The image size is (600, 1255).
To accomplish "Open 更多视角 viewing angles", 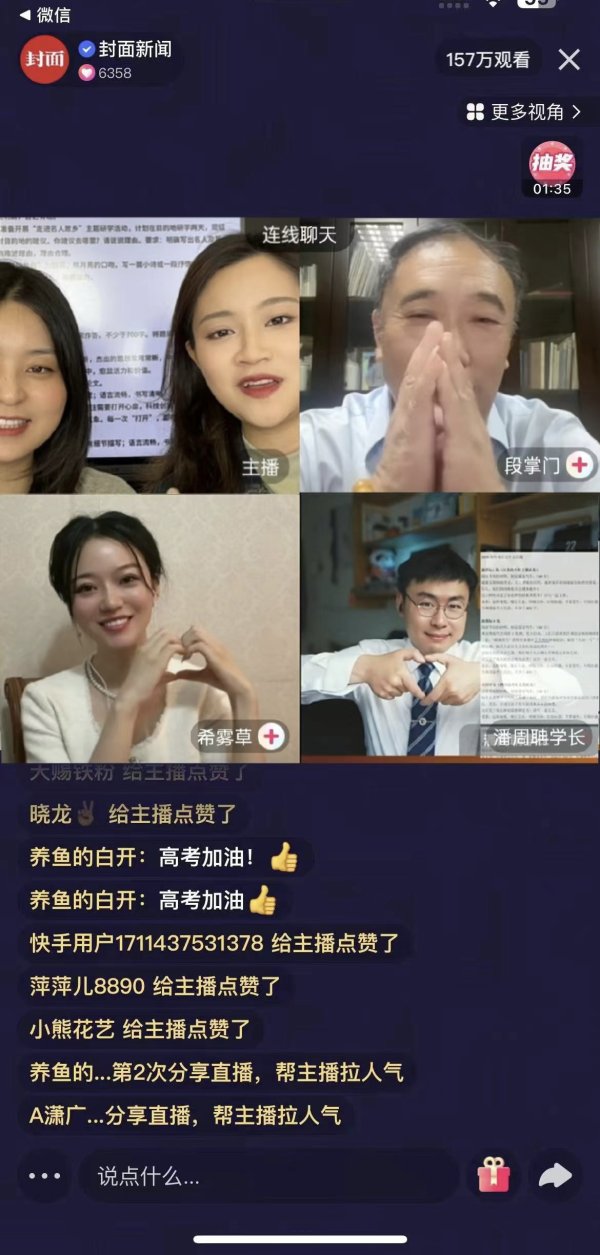I will click(523, 112).
